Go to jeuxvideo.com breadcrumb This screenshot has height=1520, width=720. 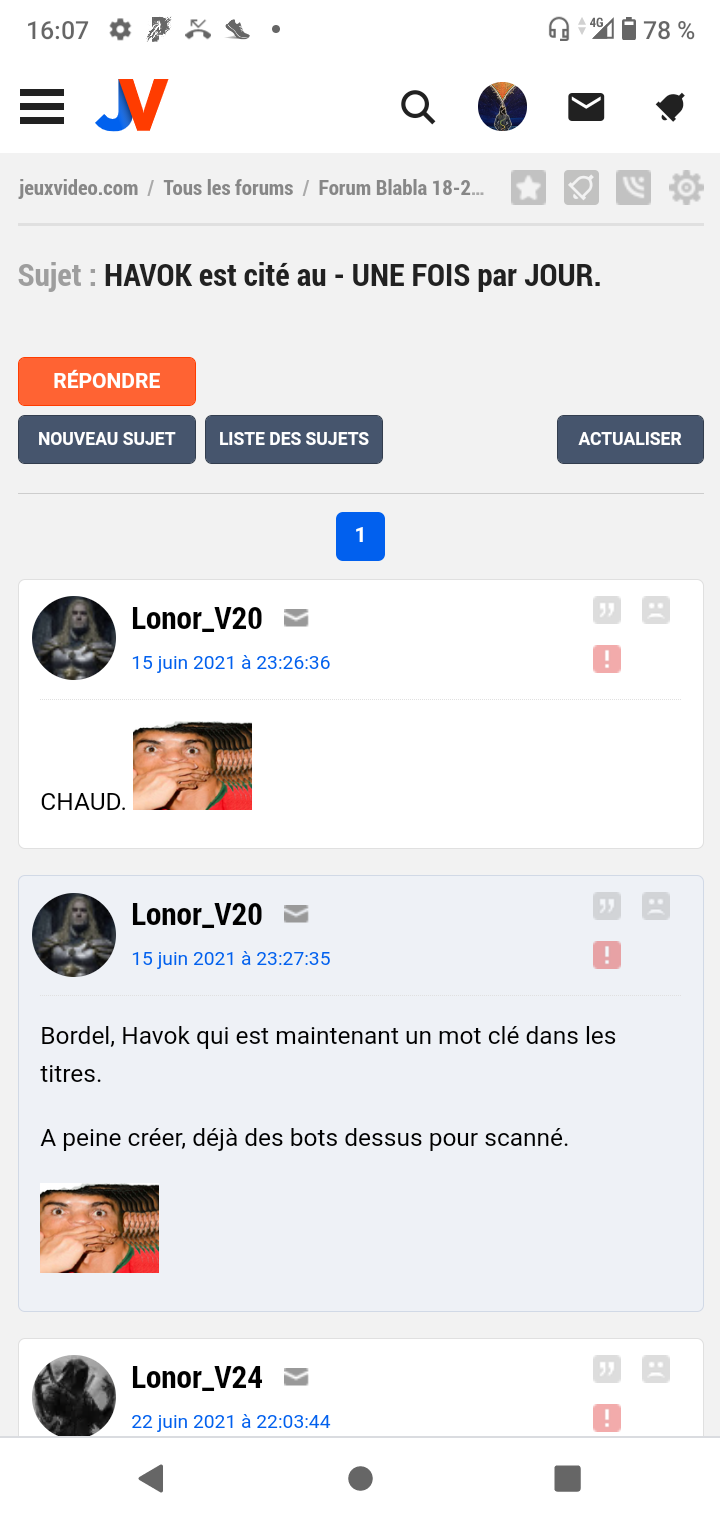(78, 188)
